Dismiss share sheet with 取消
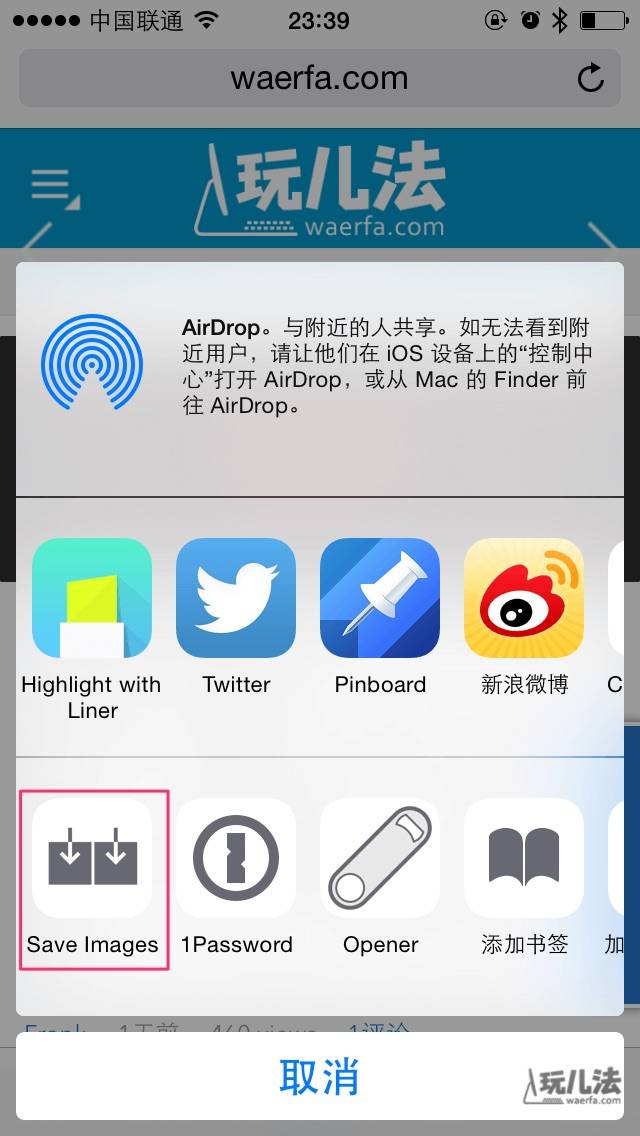The width and height of the screenshot is (640, 1136). (x=320, y=1077)
